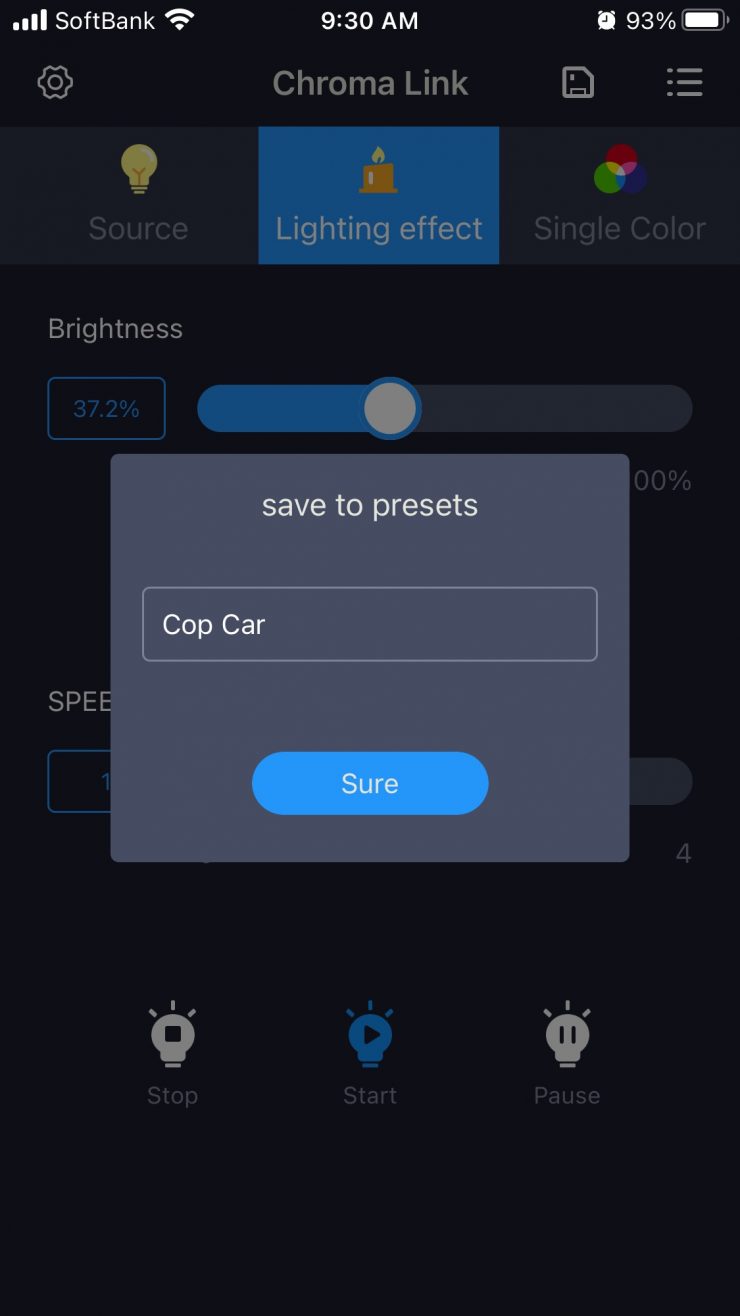This screenshot has width=740, height=1316.
Task: Switch to the Single Color tab
Action: click(619, 196)
